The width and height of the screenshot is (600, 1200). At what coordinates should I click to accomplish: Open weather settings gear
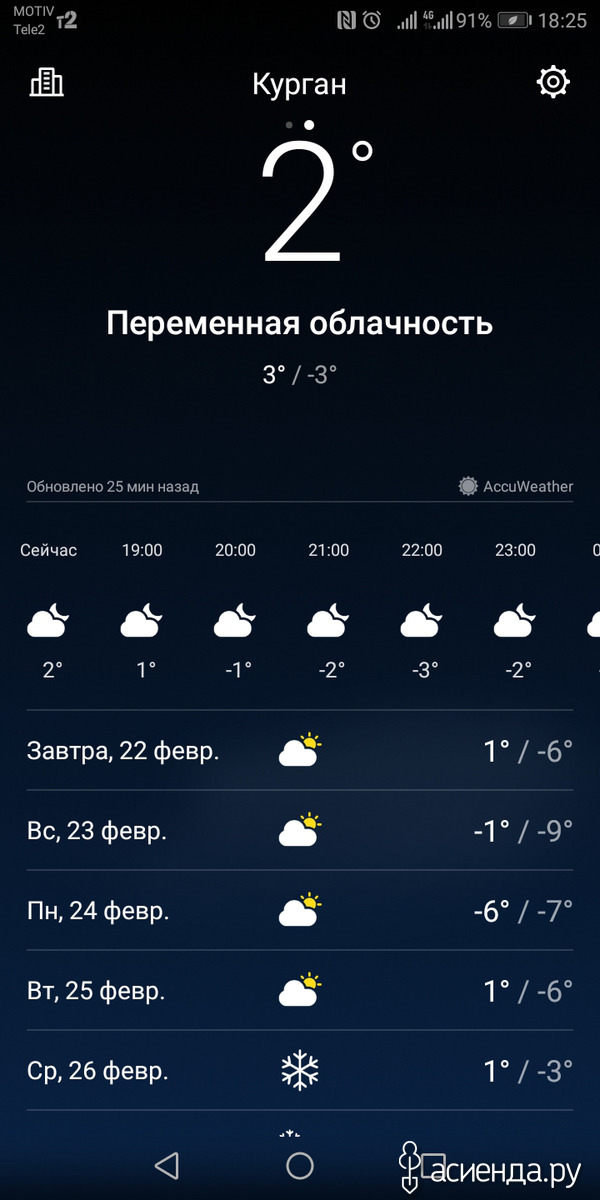coord(553,82)
